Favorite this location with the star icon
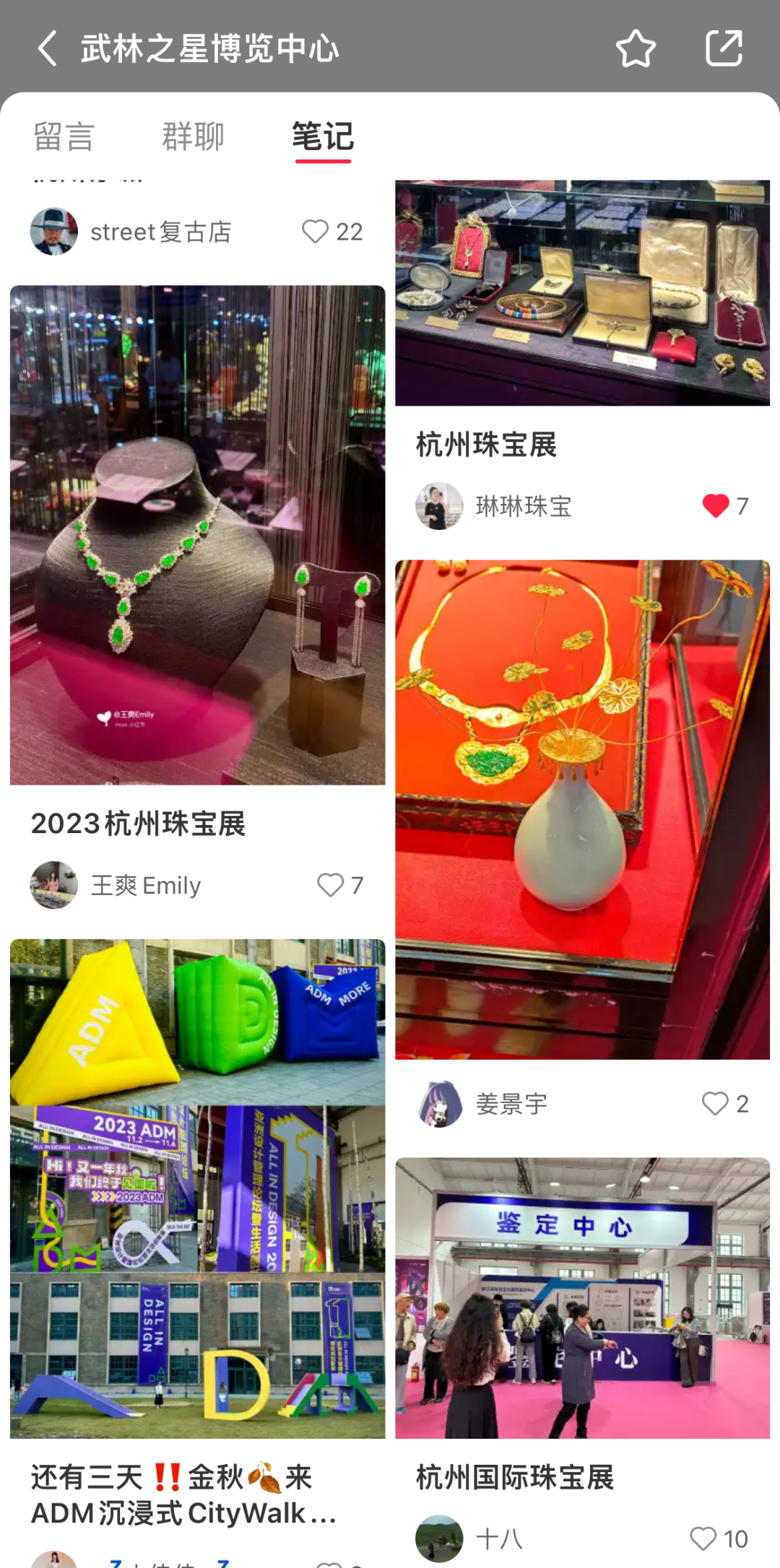The height and width of the screenshot is (1568, 780). 636,49
